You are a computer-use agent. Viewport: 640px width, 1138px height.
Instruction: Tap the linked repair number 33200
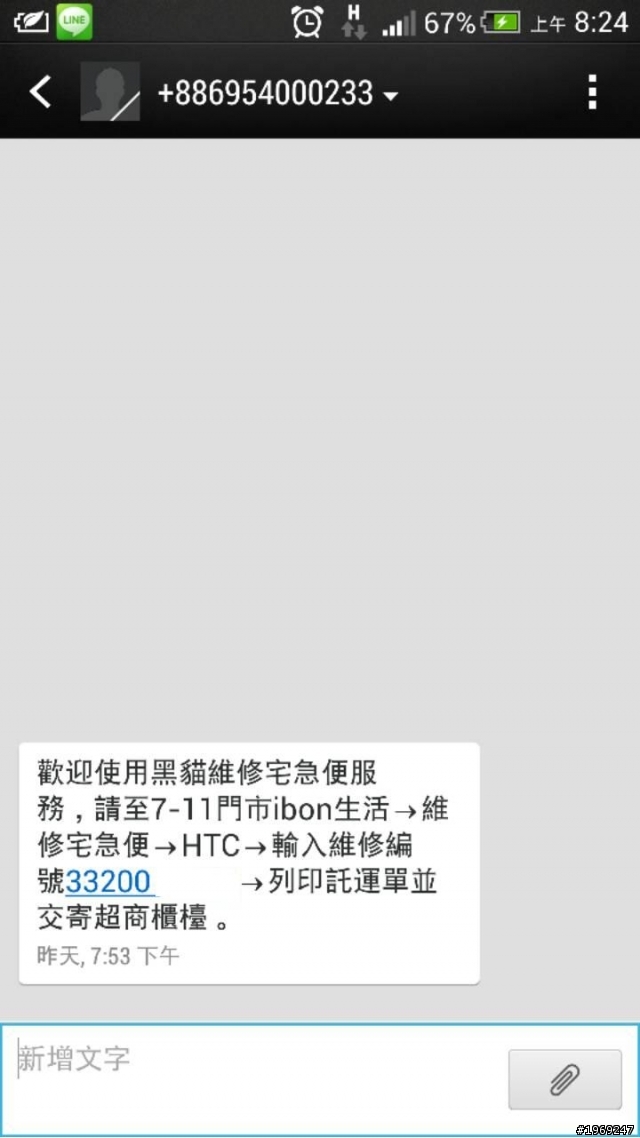(x=109, y=882)
